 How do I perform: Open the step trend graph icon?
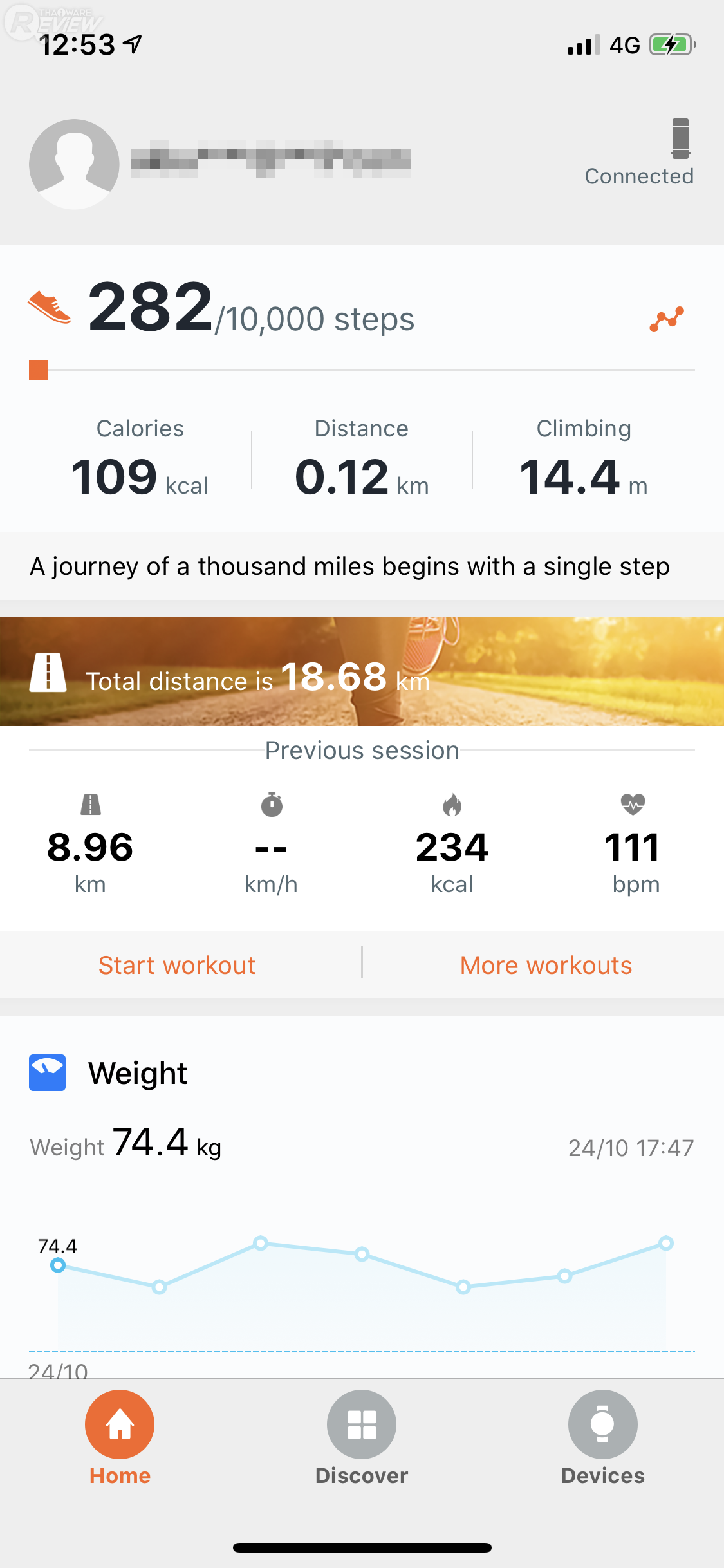tap(666, 319)
